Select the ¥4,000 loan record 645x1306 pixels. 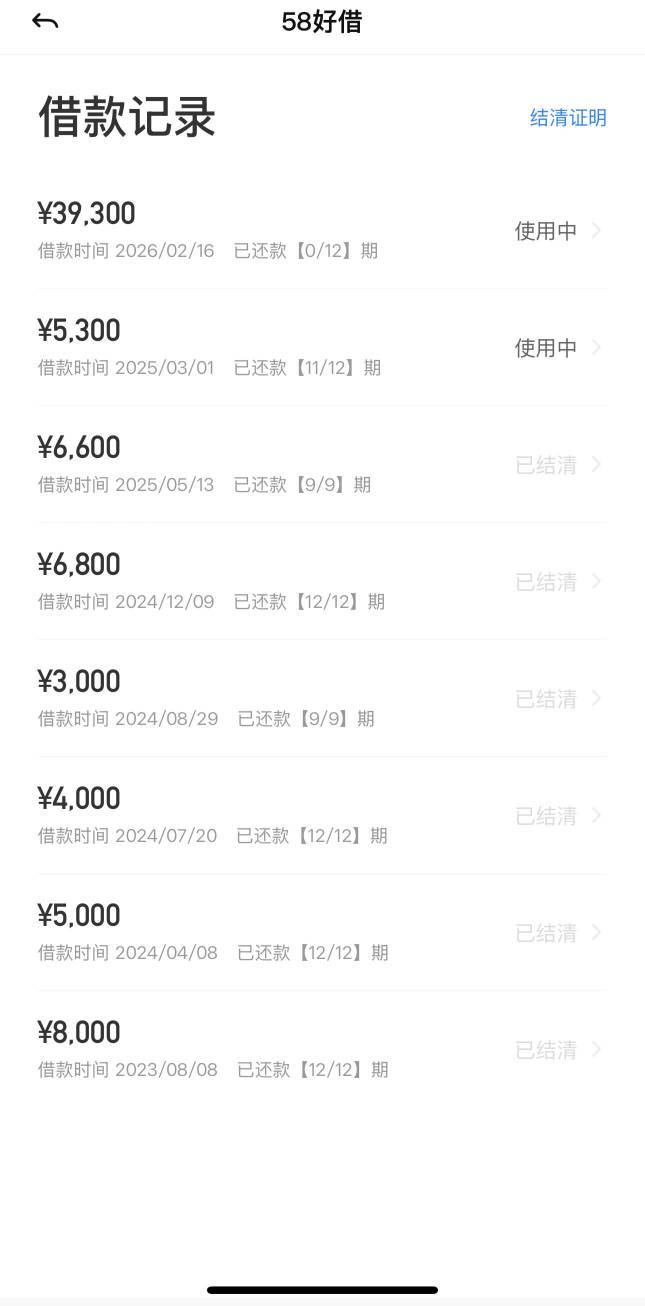pyautogui.click(x=322, y=815)
